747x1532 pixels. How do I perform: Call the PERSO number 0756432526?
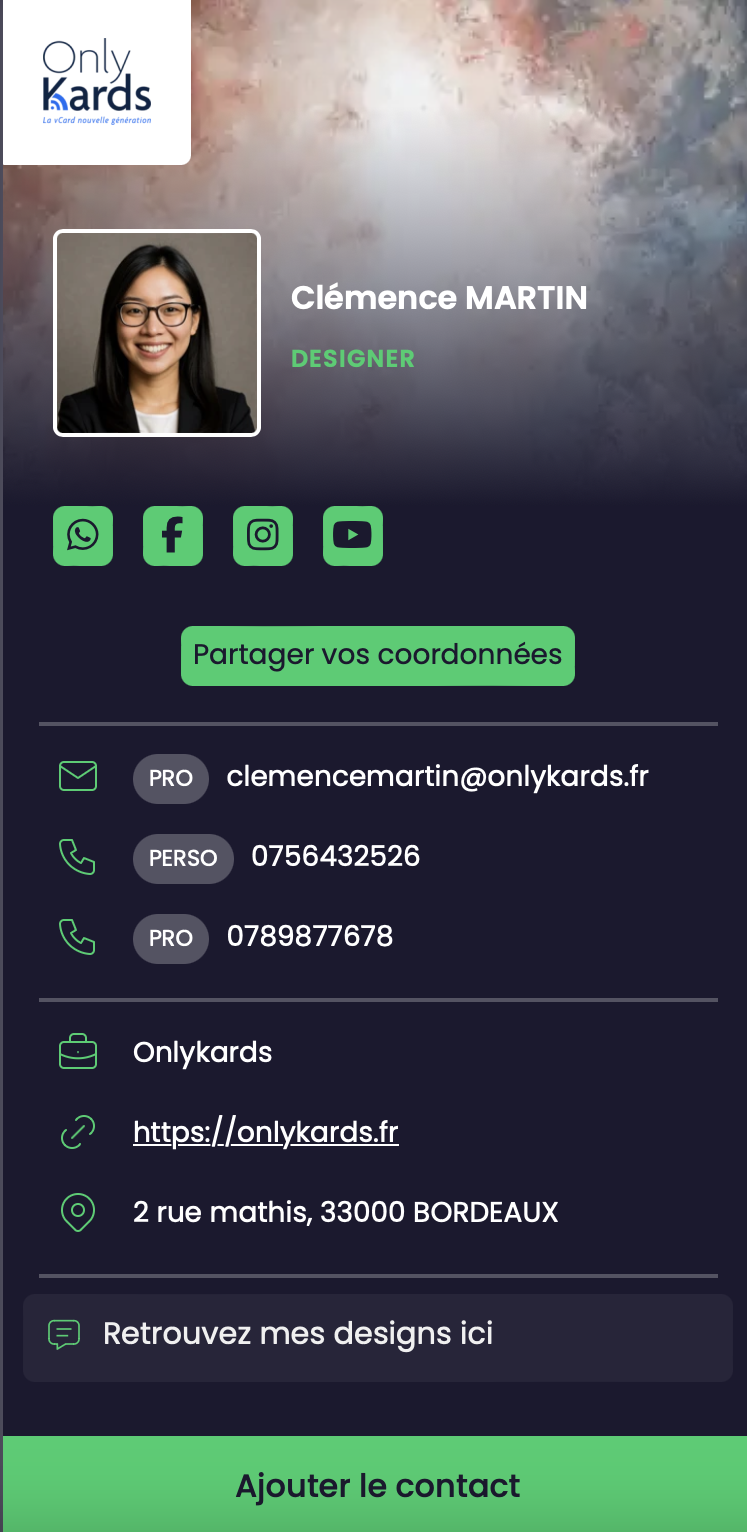pyautogui.click(x=335, y=857)
